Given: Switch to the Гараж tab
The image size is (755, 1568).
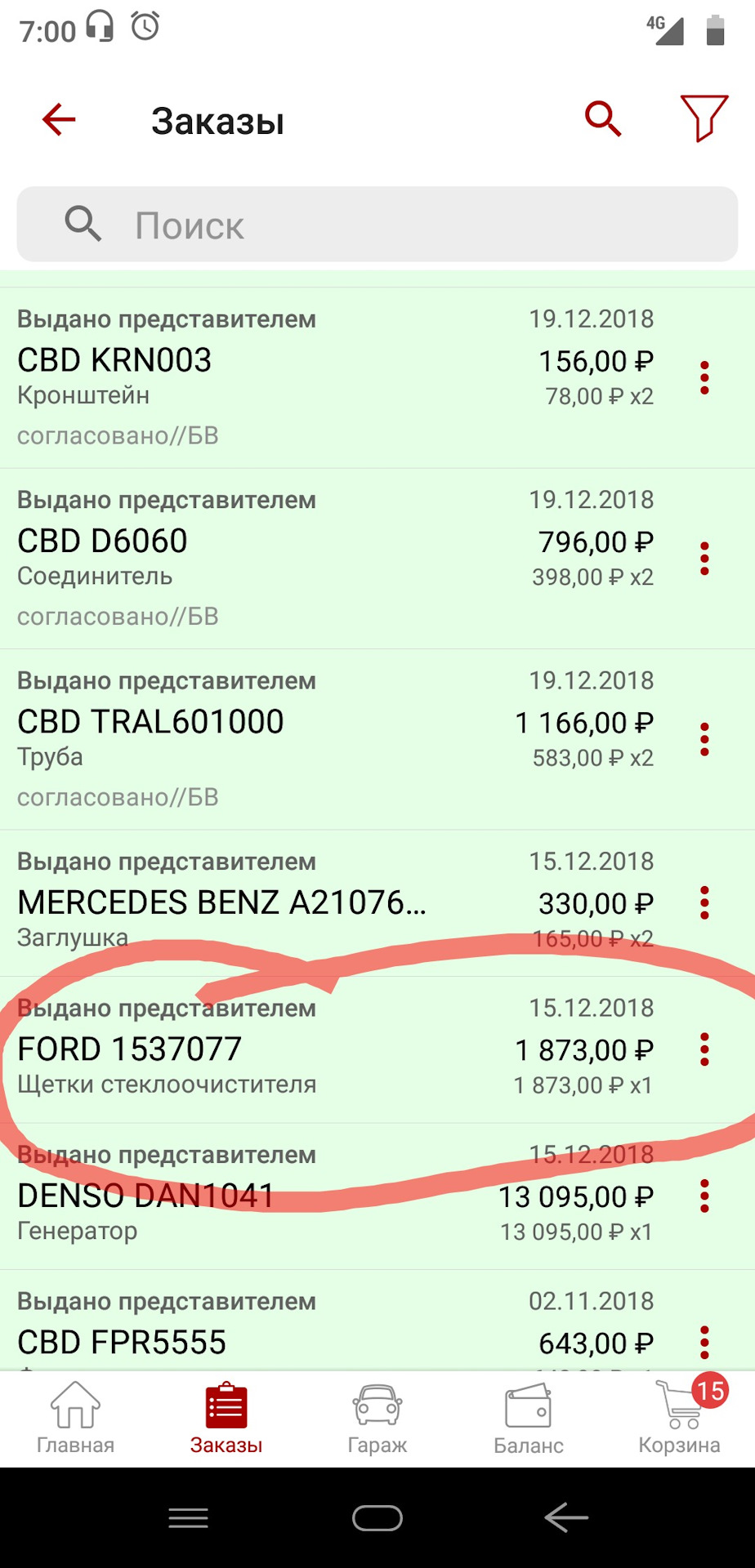Looking at the screenshot, I should click(x=377, y=1419).
